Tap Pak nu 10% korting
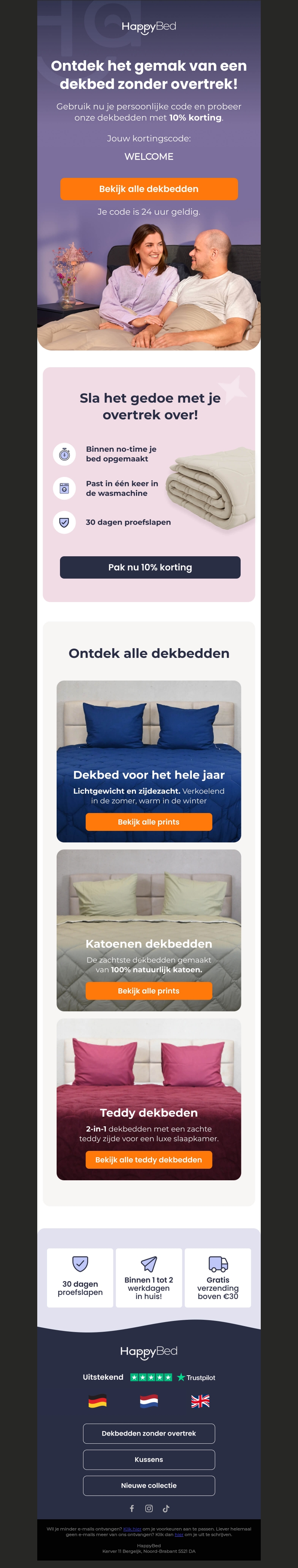The height and width of the screenshot is (1568, 298). tap(150, 567)
